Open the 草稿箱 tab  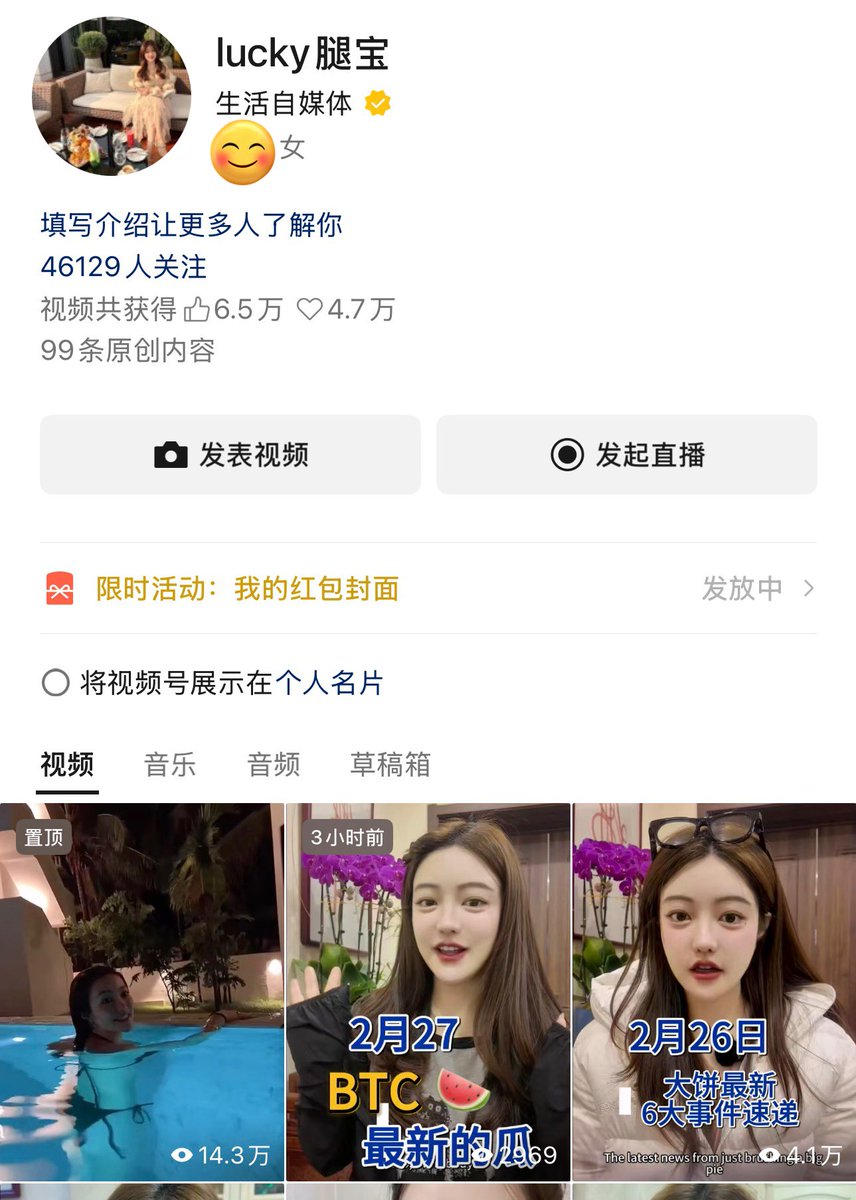pos(390,765)
